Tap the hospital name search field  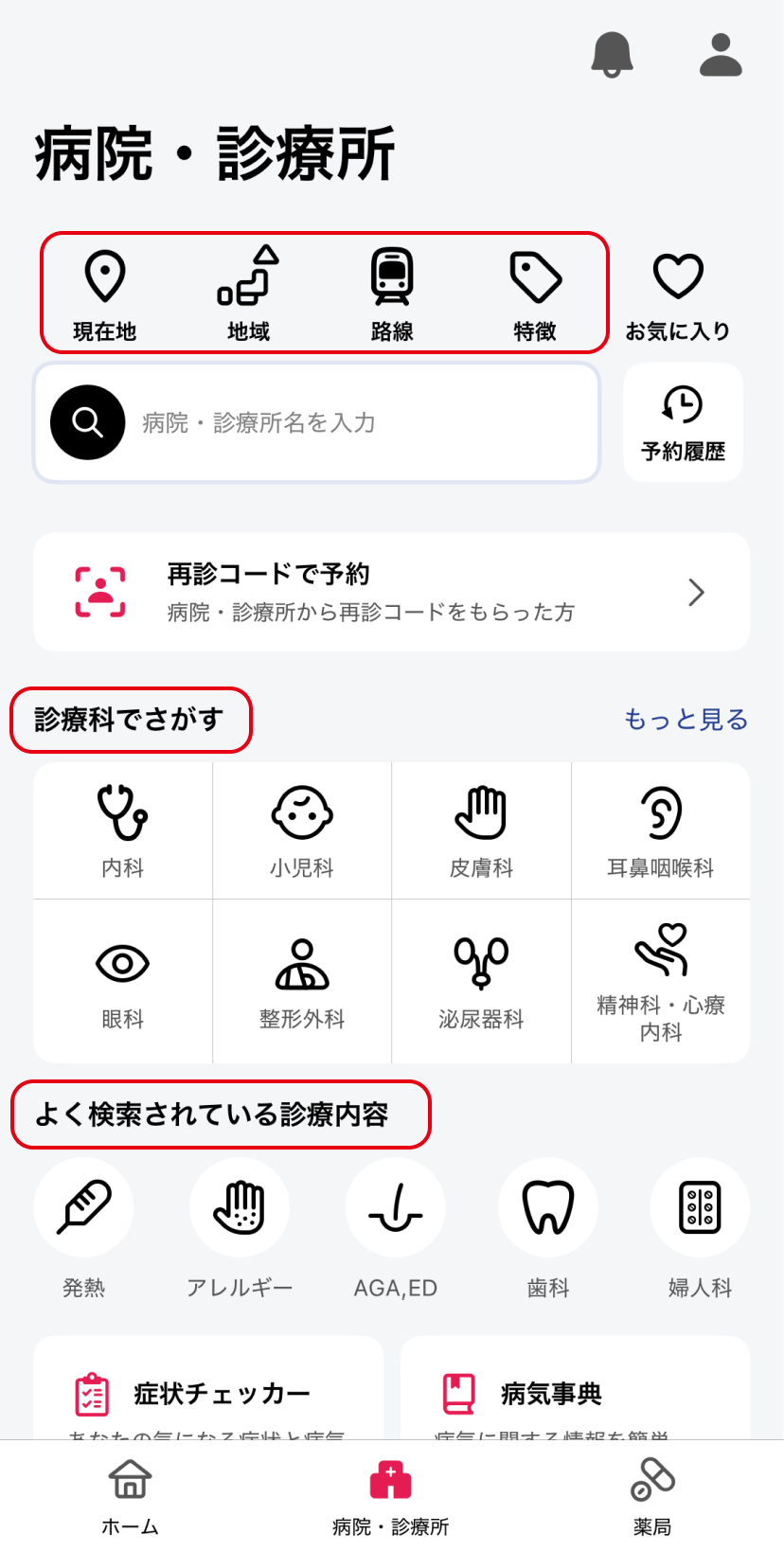point(317,422)
